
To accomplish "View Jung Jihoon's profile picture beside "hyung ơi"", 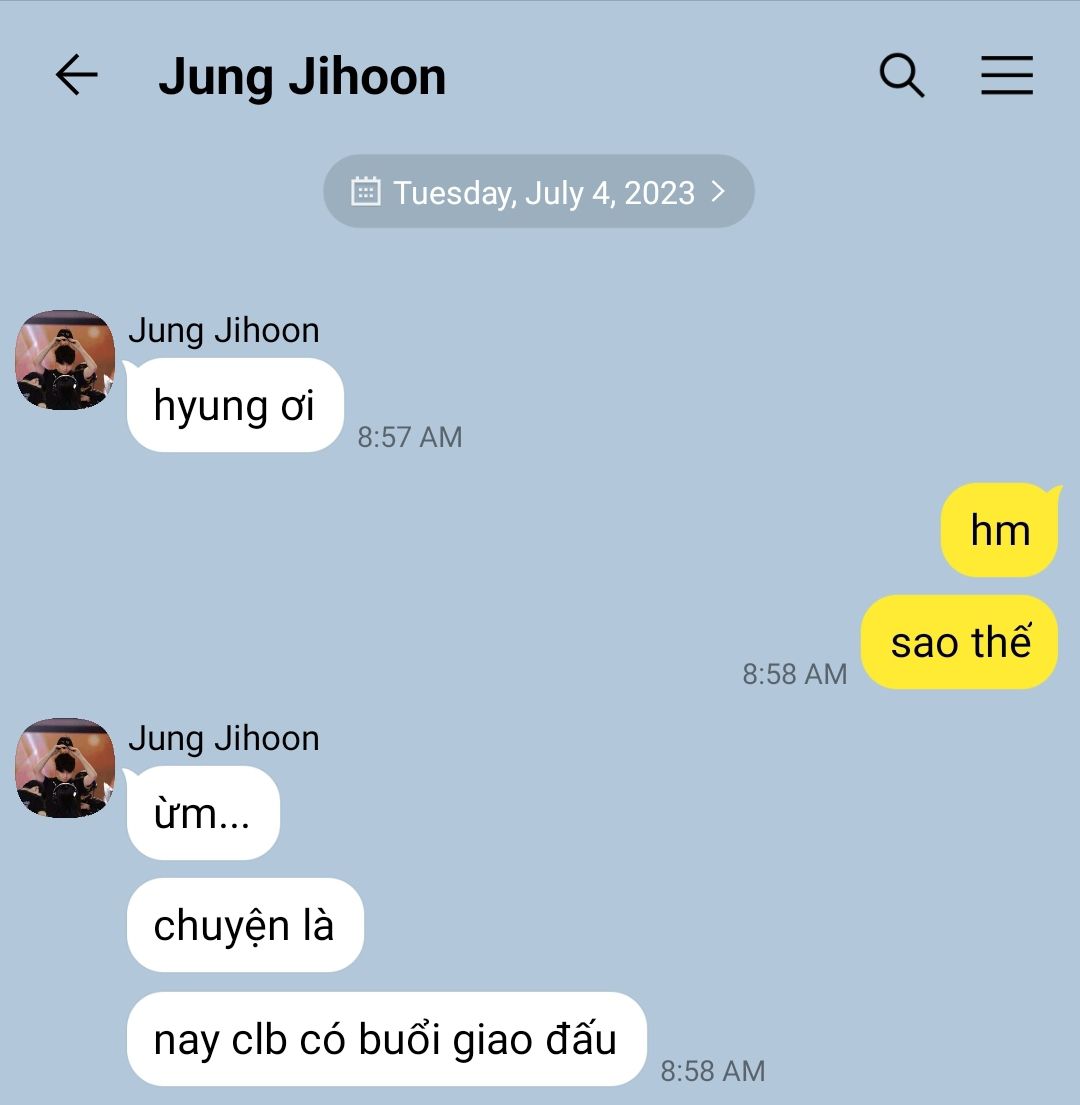I will (x=65, y=360).
